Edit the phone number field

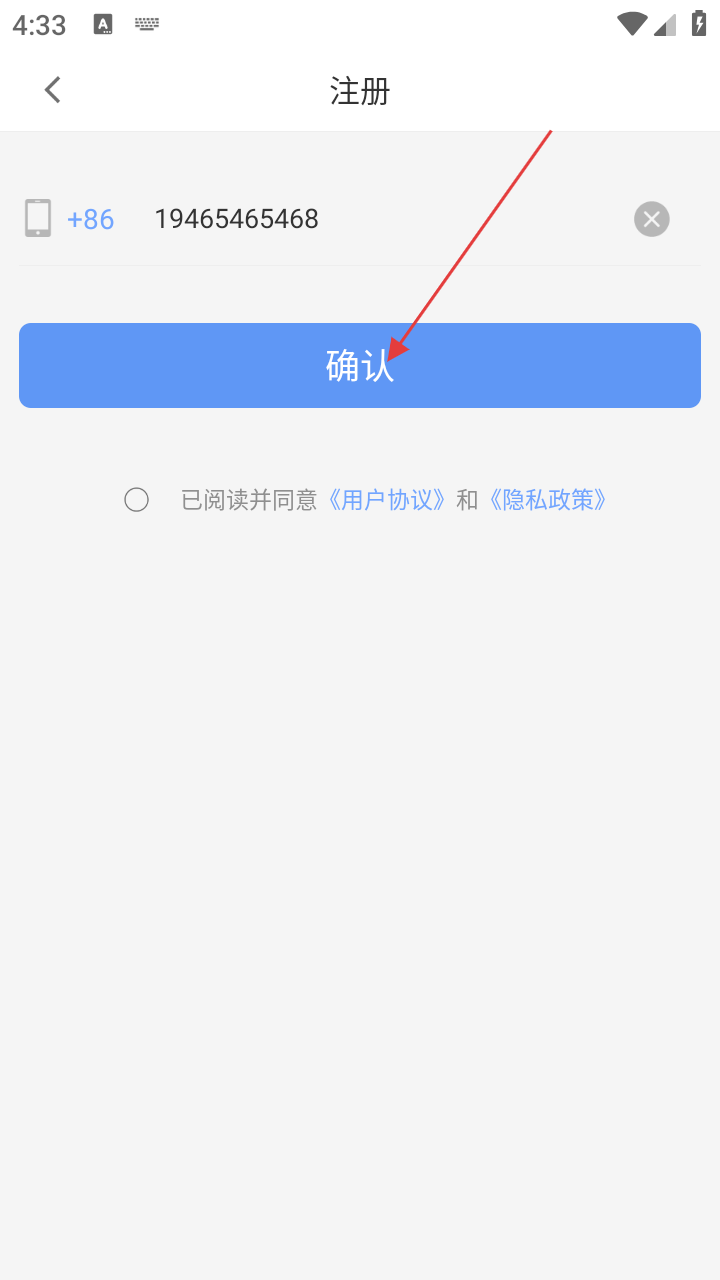(380, 219)
